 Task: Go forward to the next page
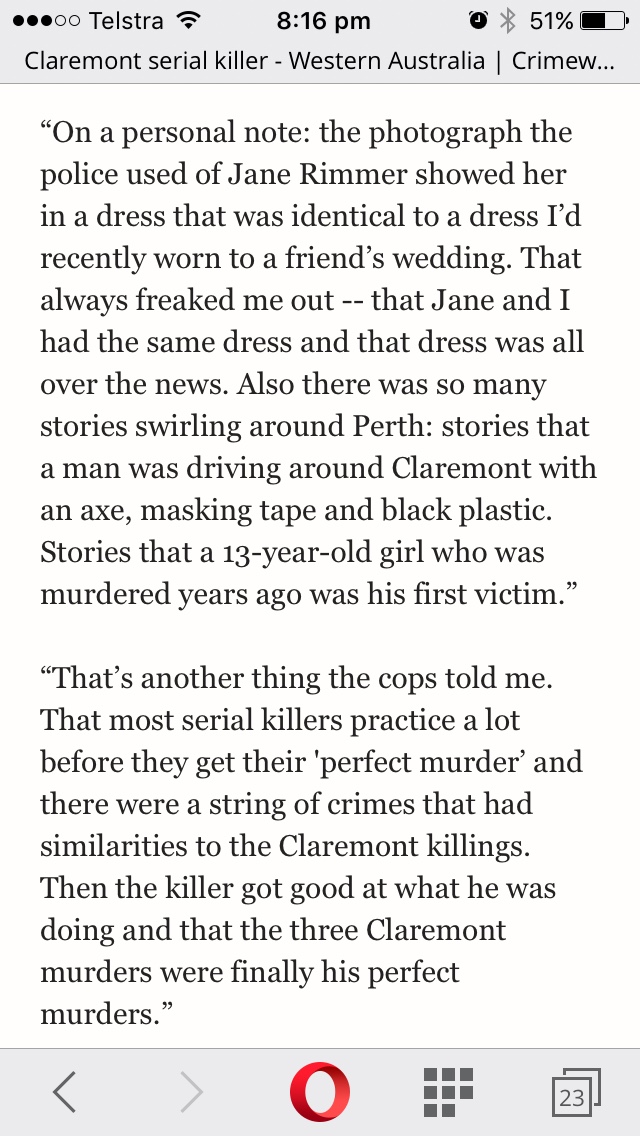192,1092
